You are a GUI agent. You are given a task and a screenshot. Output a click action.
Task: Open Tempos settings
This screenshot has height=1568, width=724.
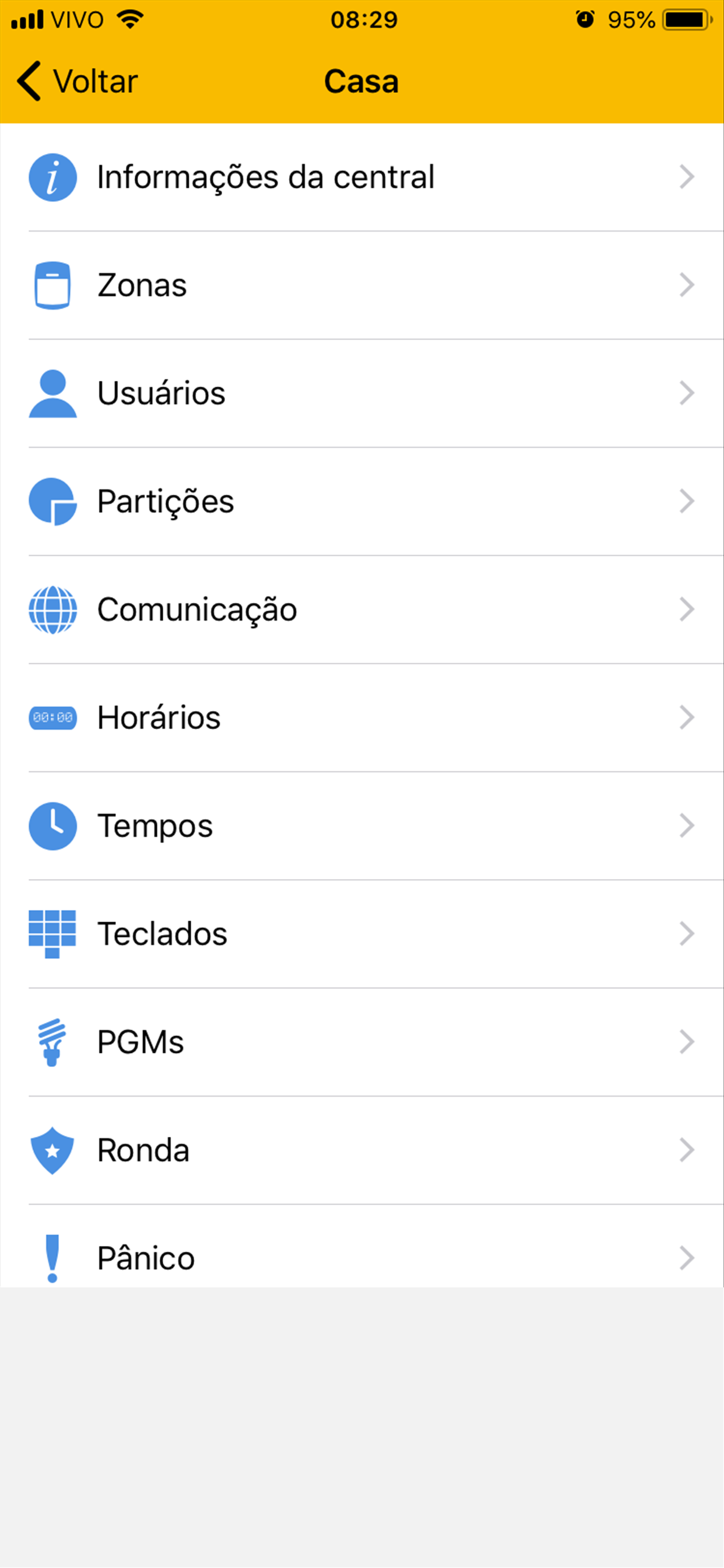tap(362, 826)
